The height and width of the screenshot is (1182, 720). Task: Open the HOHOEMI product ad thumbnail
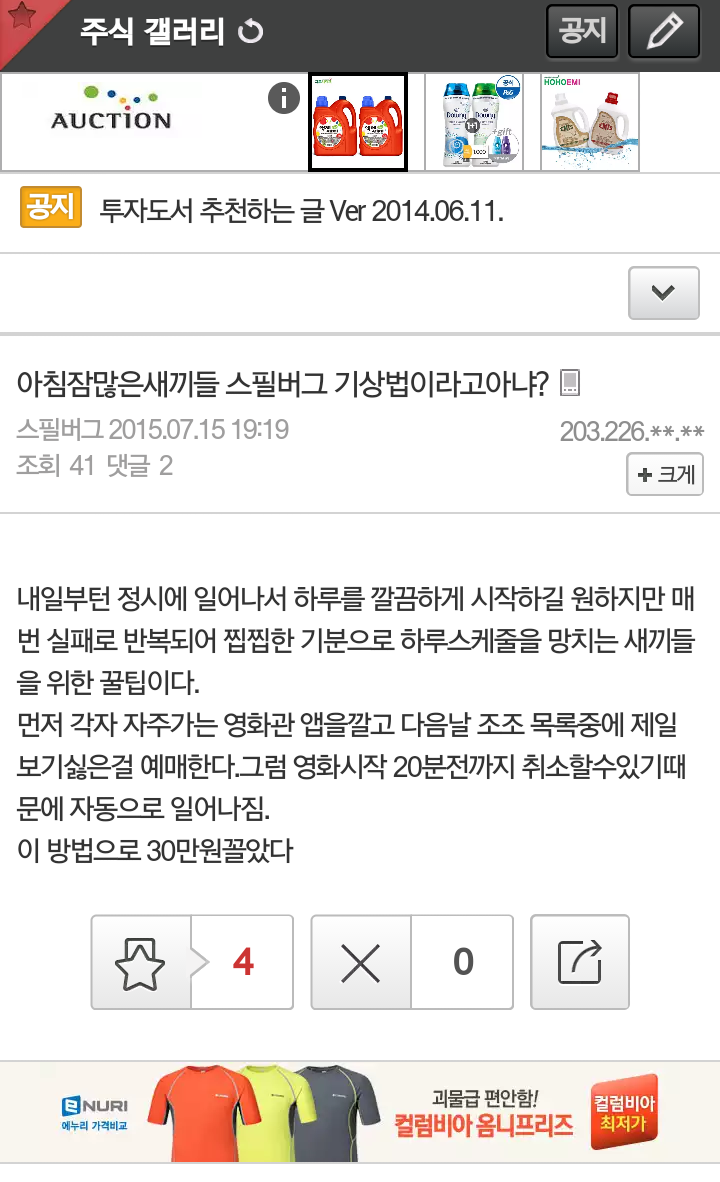[x=590, y=122]
